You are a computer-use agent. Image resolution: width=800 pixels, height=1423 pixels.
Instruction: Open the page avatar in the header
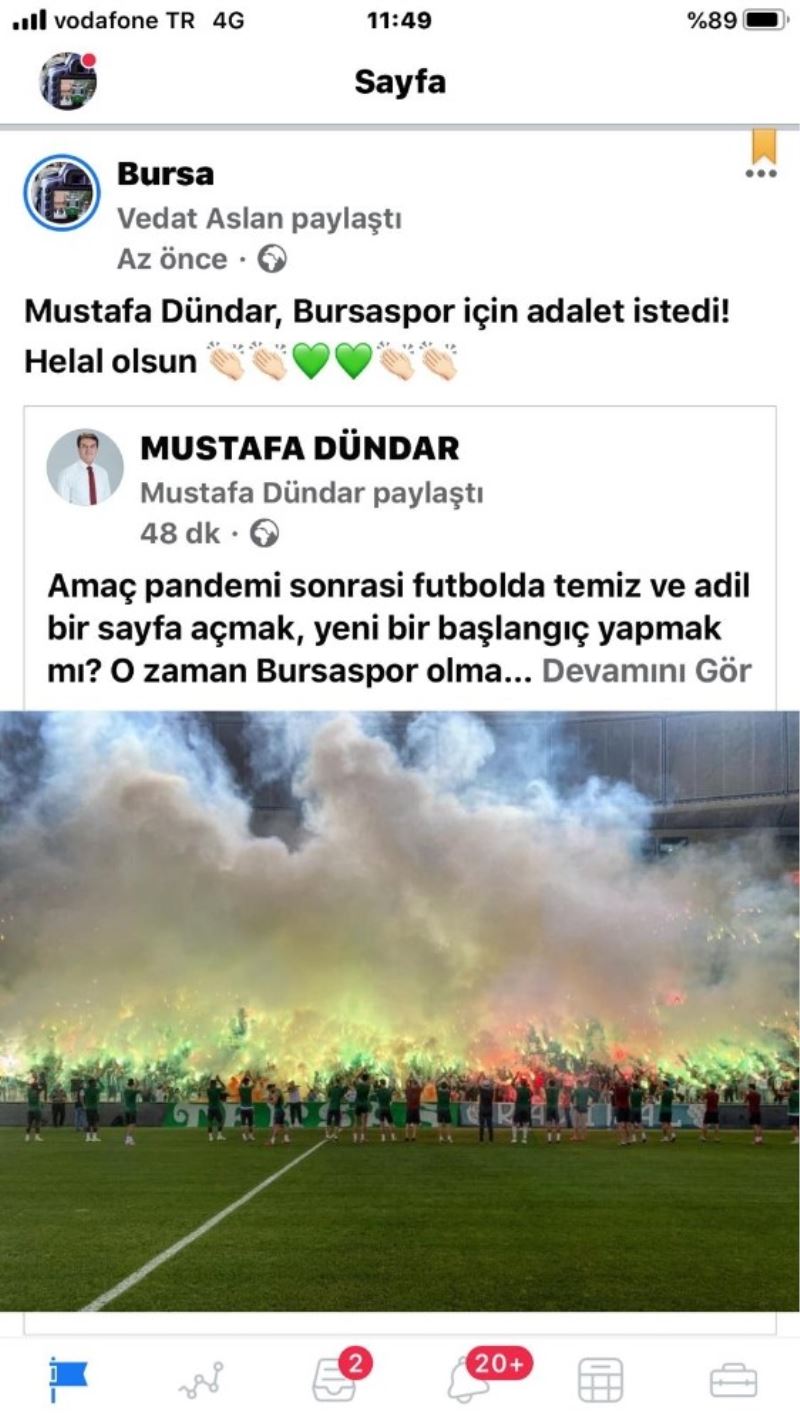coord(68,81)
